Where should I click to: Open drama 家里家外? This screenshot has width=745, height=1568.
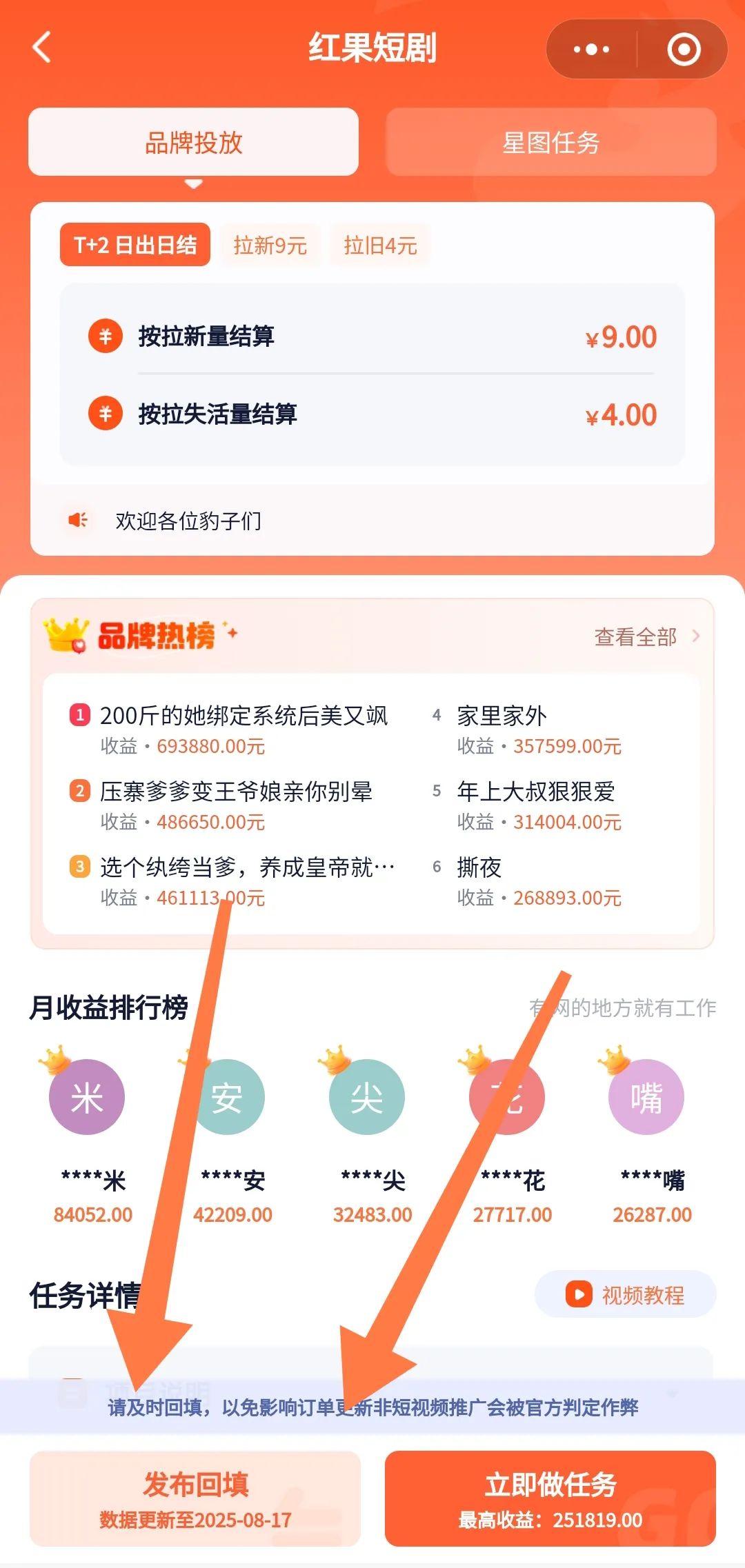(501, 716)
